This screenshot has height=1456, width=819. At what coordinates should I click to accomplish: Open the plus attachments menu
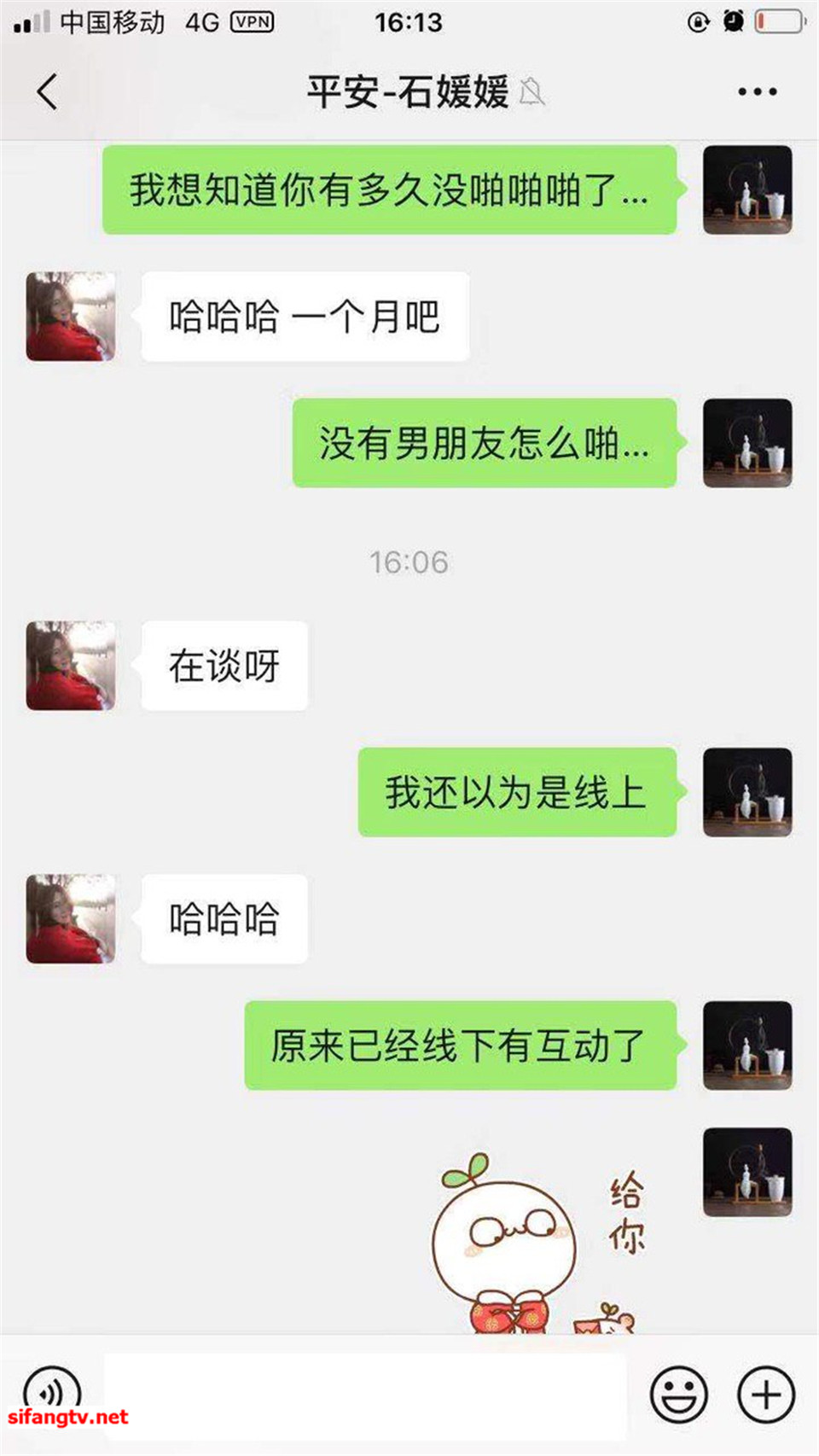[x=765, y=1395]
